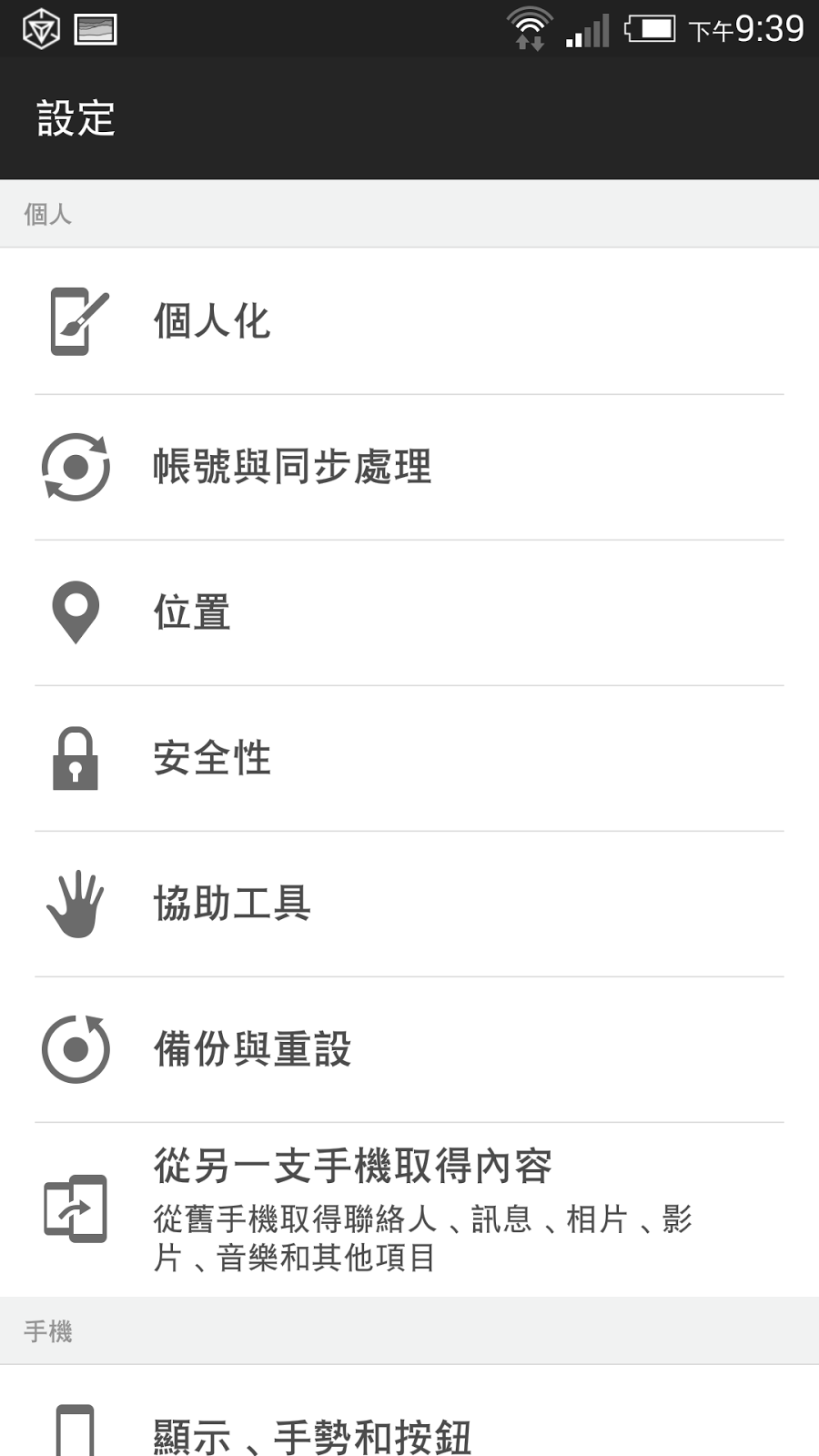Open 帳號與同步處理 accounts and sync
Image resolution: width=819 pixels, height=1456 pixels.
(x=409, y=467)
